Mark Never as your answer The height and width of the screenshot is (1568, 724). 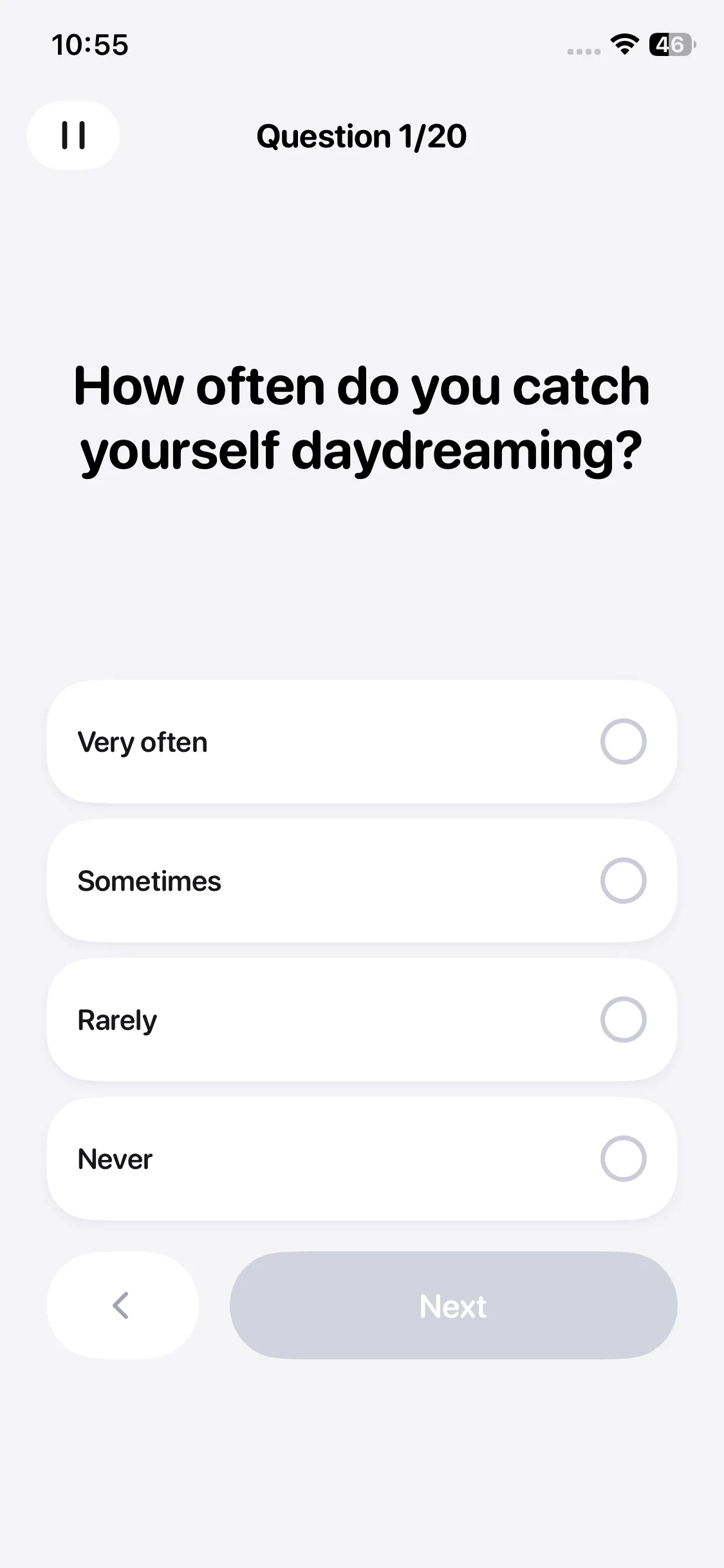click(362, 1159)
